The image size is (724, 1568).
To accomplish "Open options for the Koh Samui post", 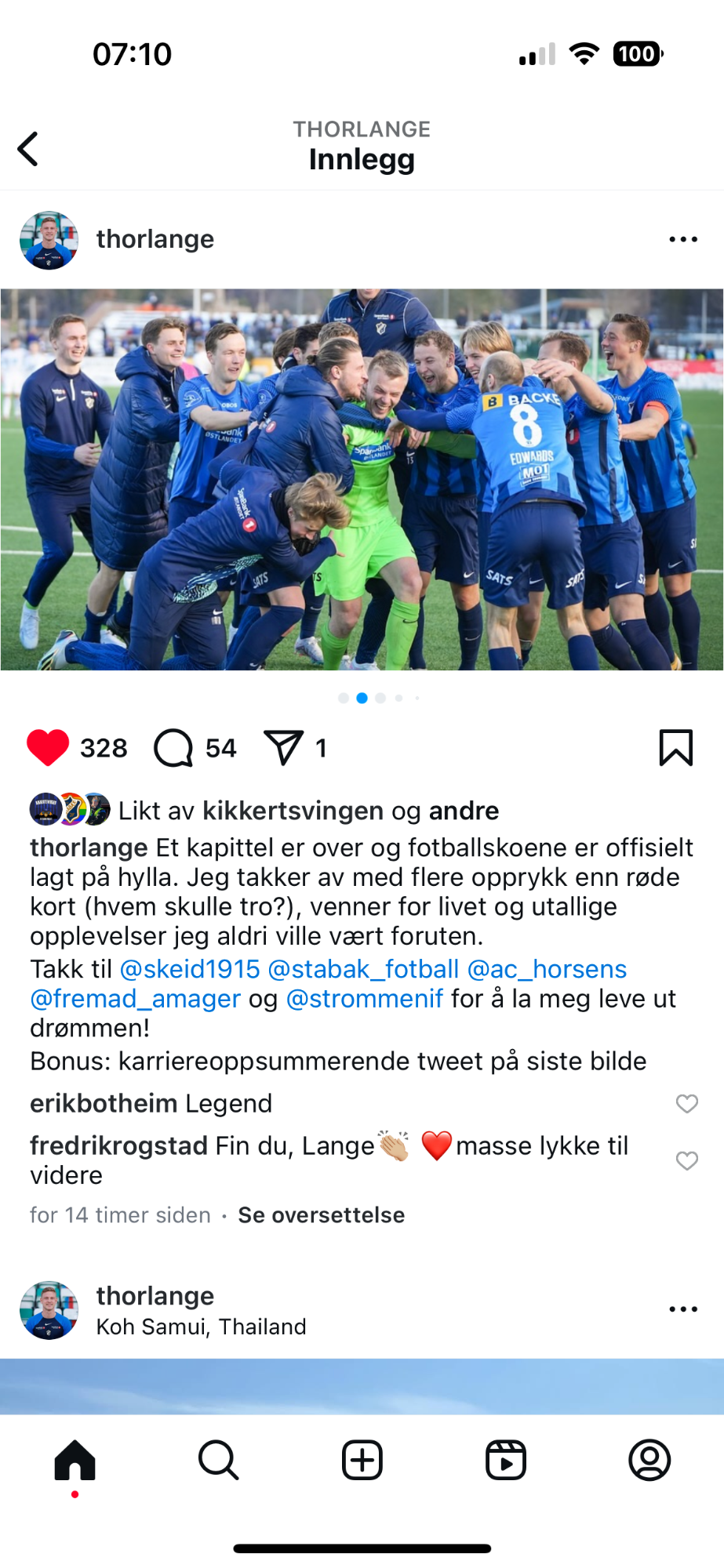I will click(683, 1309).
